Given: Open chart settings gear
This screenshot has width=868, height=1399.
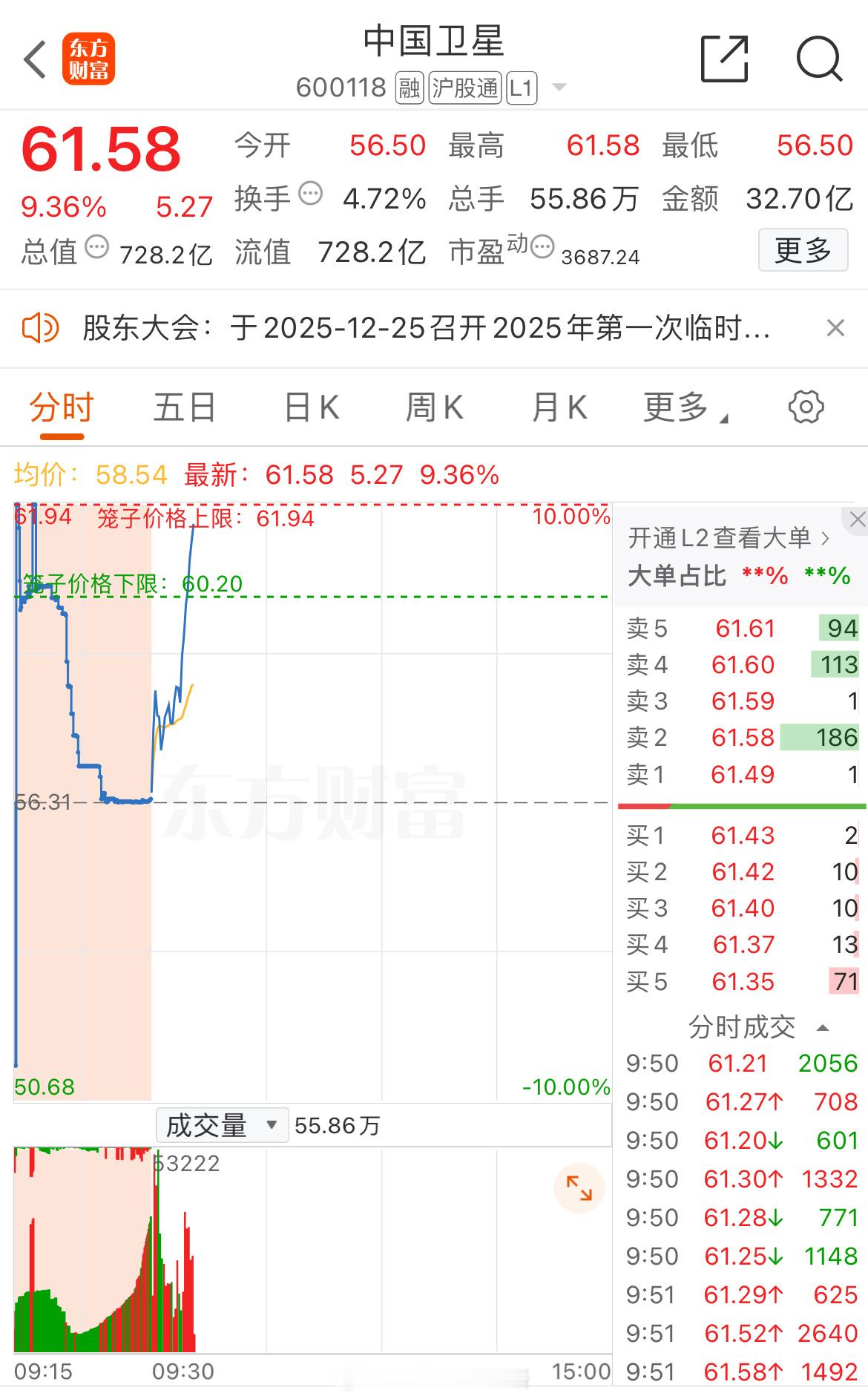Looking at the screenshot, I should pos(806,406).
